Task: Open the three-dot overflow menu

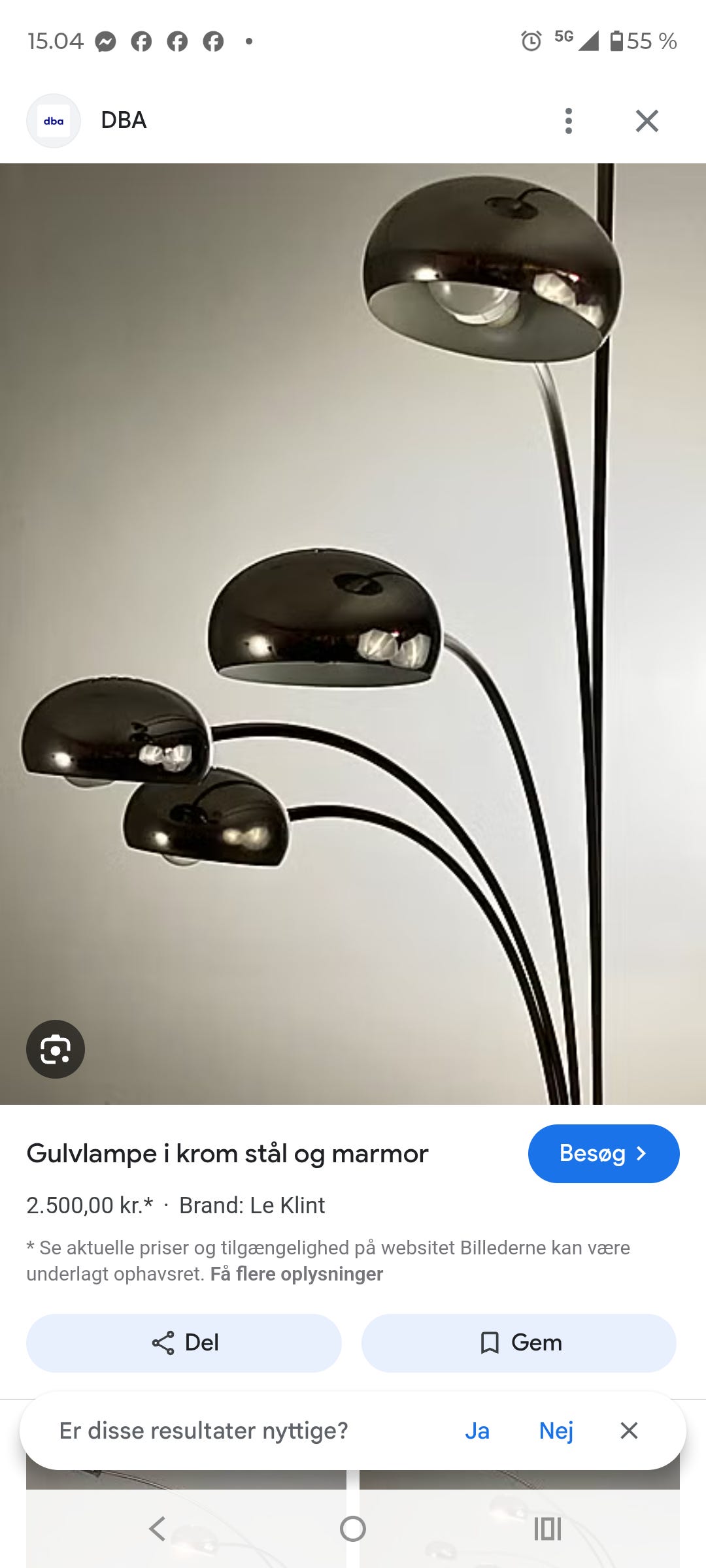Action: 568,120
